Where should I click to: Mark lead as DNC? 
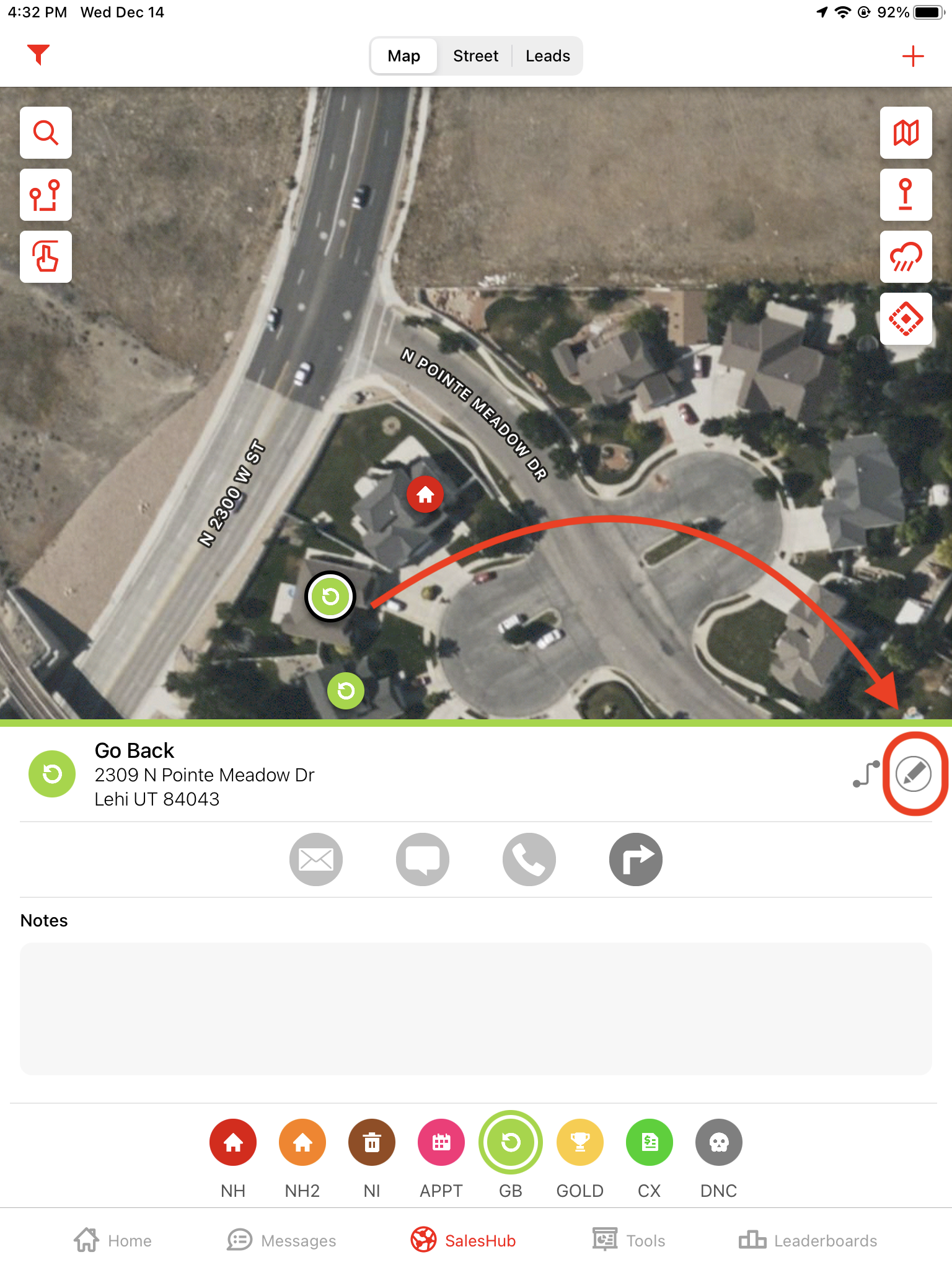718,1142
